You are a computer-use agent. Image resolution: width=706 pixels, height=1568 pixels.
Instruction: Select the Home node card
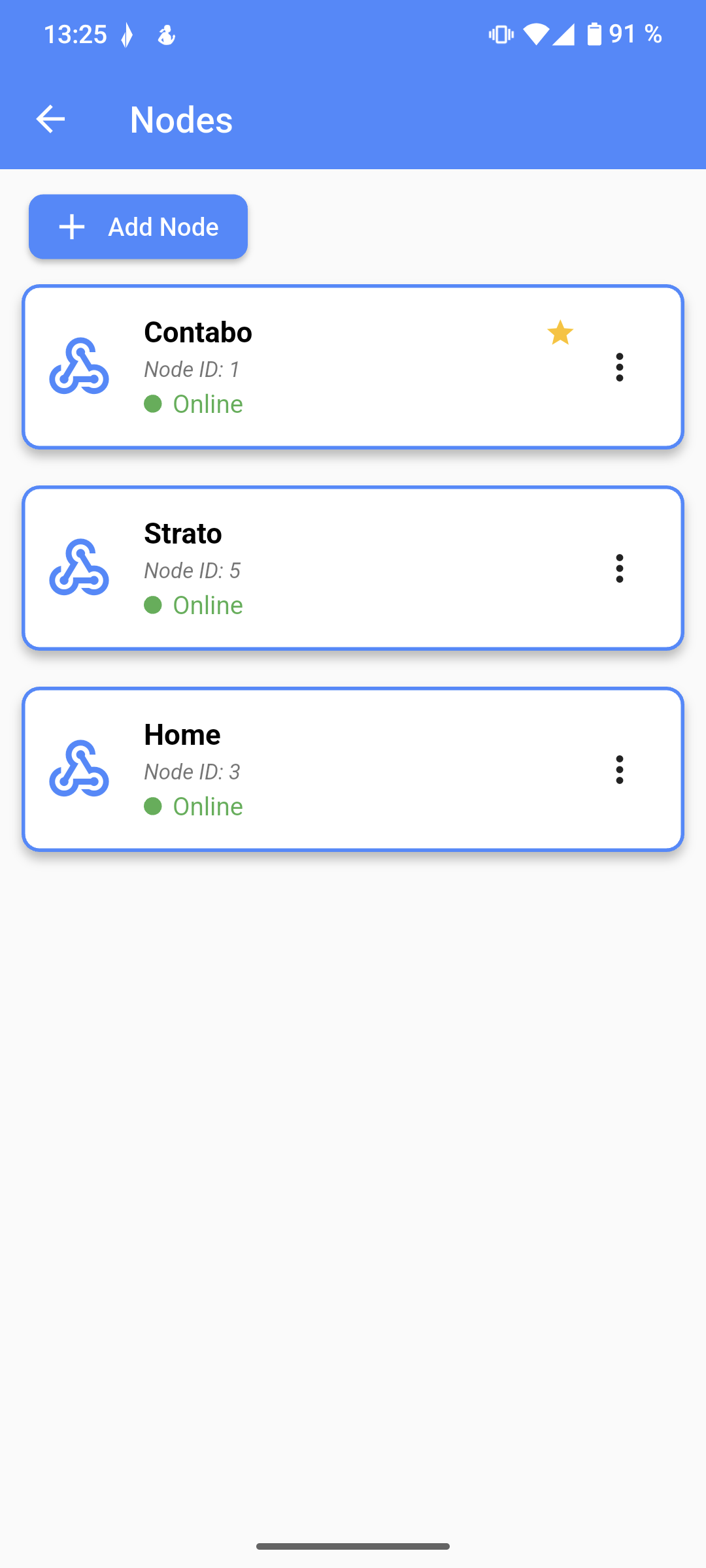353,770
